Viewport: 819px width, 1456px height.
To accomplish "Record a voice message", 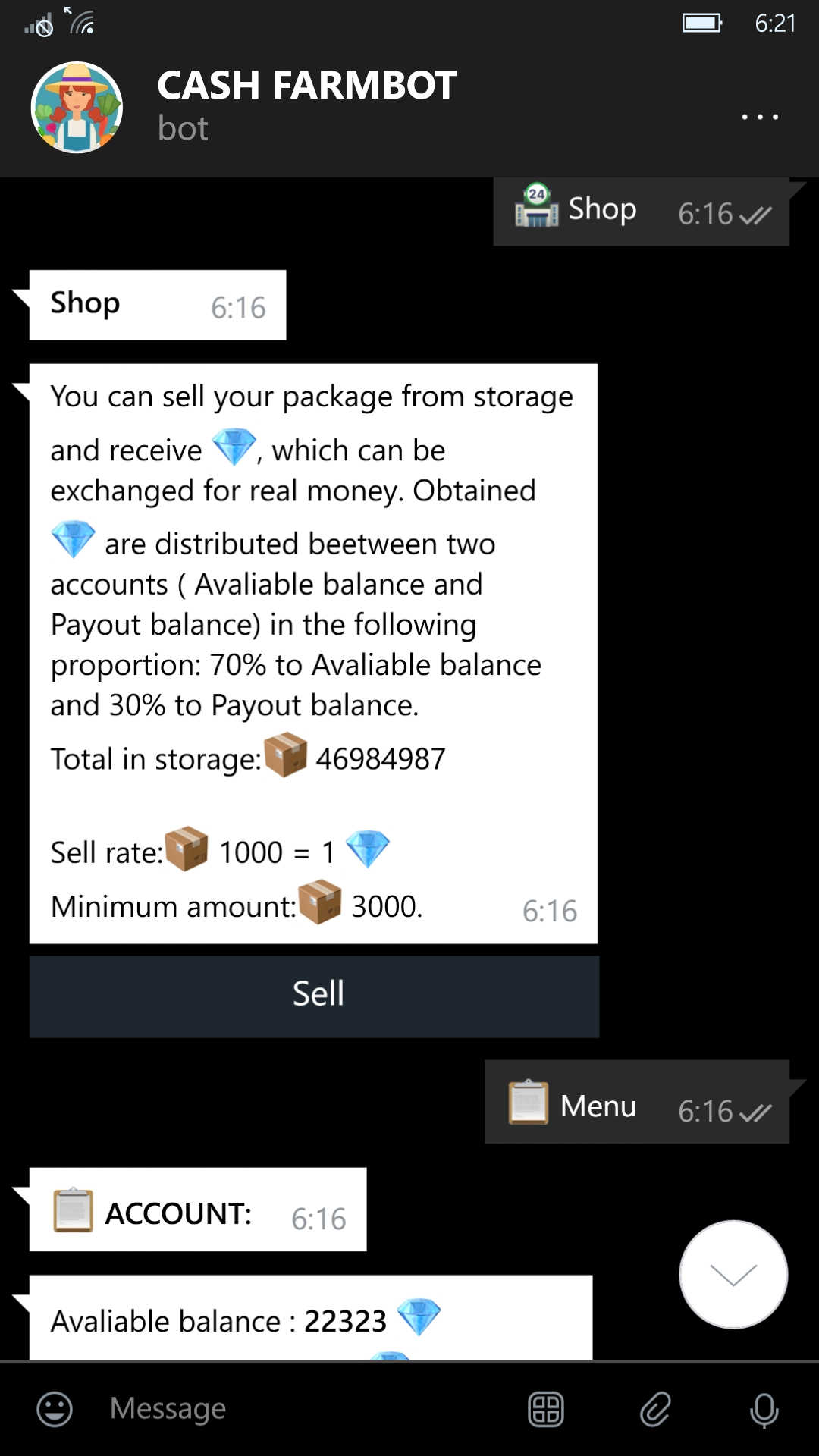I will coord(764,1409).
